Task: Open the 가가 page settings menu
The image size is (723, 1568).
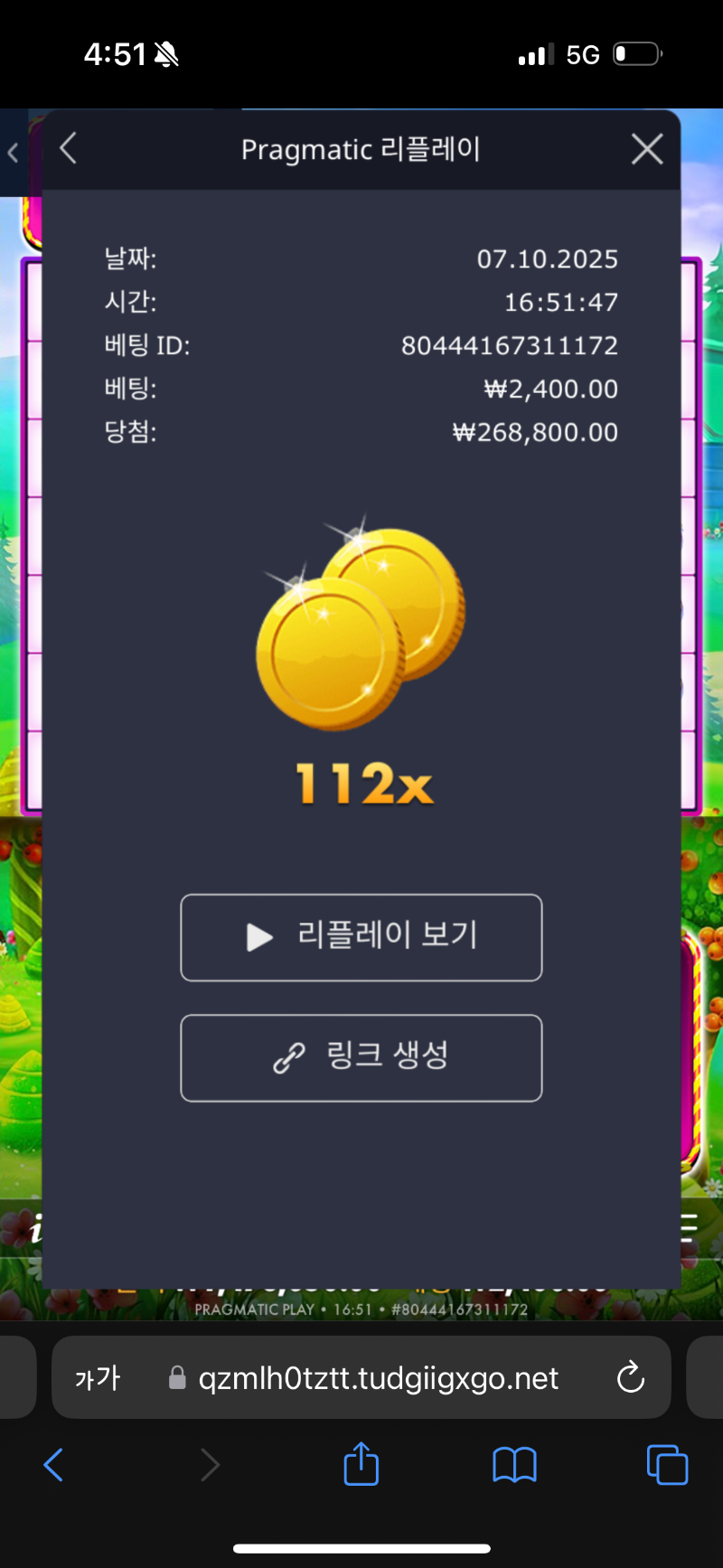Action: point(98,1378)
